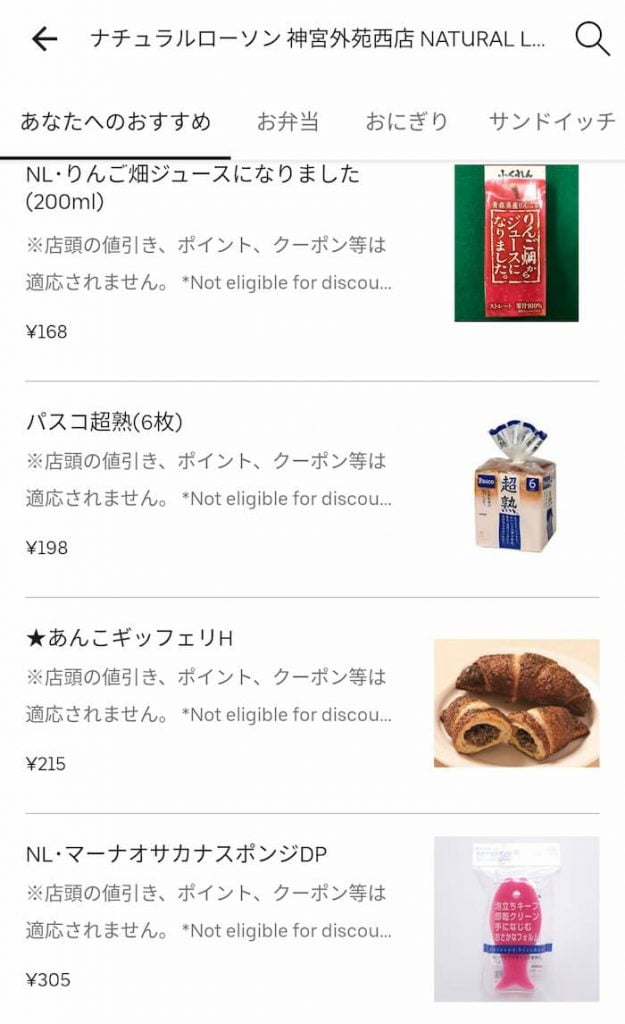This screenshot has height=1024, width=625.
Task: View the NL・マーナオサカナスポンジDP item
Action: coord(177,854)
